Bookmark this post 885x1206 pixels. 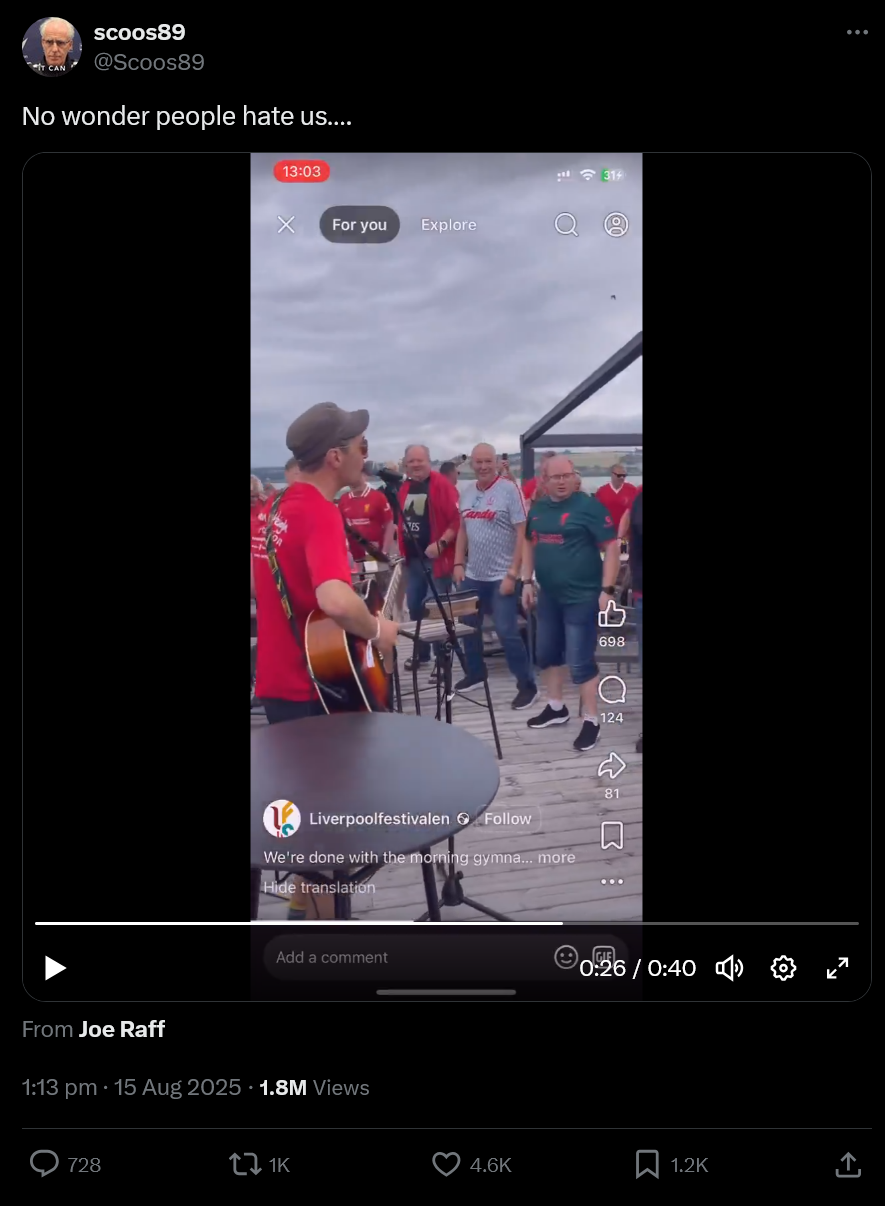click(647, 1164)
